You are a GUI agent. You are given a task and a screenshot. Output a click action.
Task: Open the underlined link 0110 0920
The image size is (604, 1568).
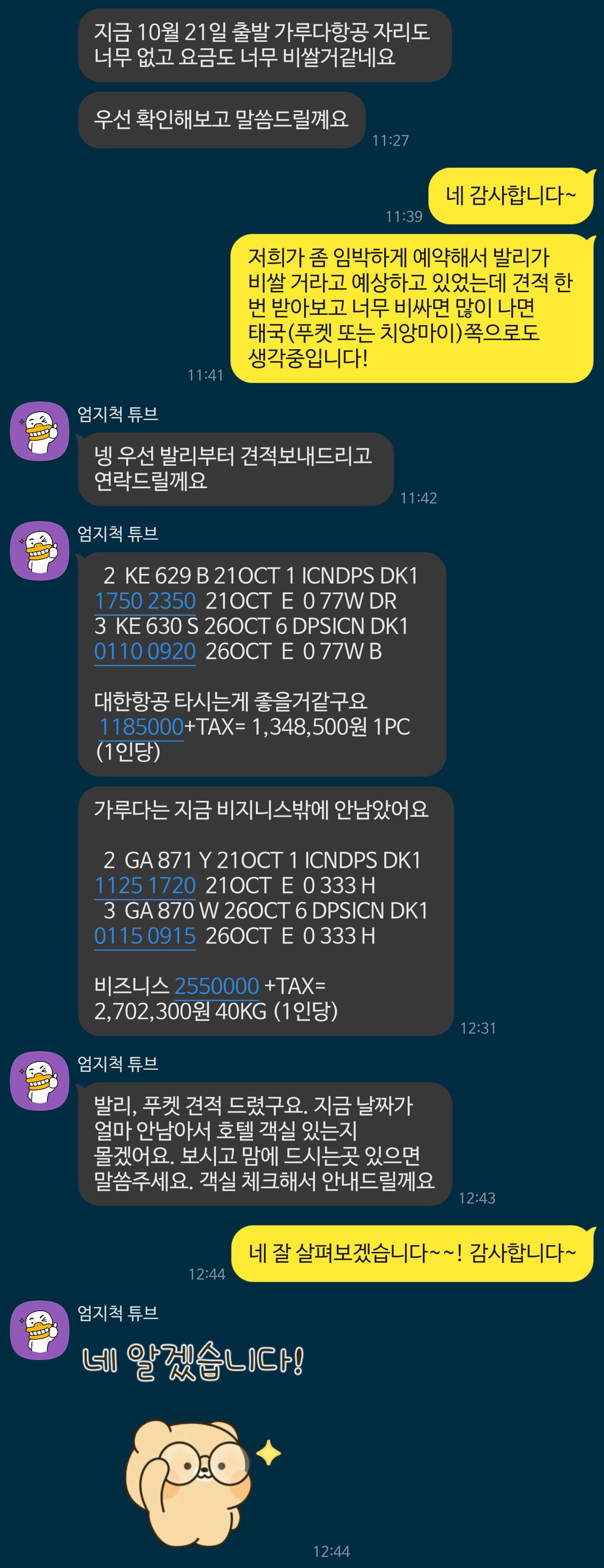[145, 651]
